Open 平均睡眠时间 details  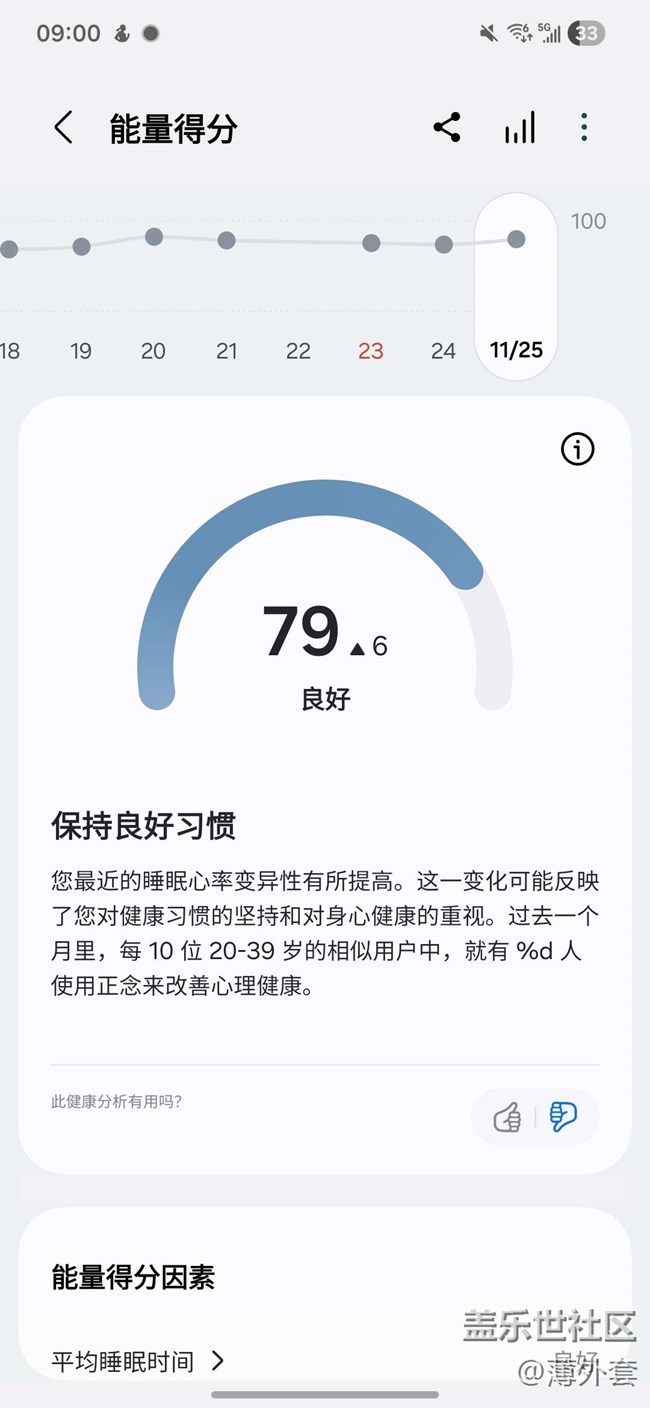point(138,1361)
